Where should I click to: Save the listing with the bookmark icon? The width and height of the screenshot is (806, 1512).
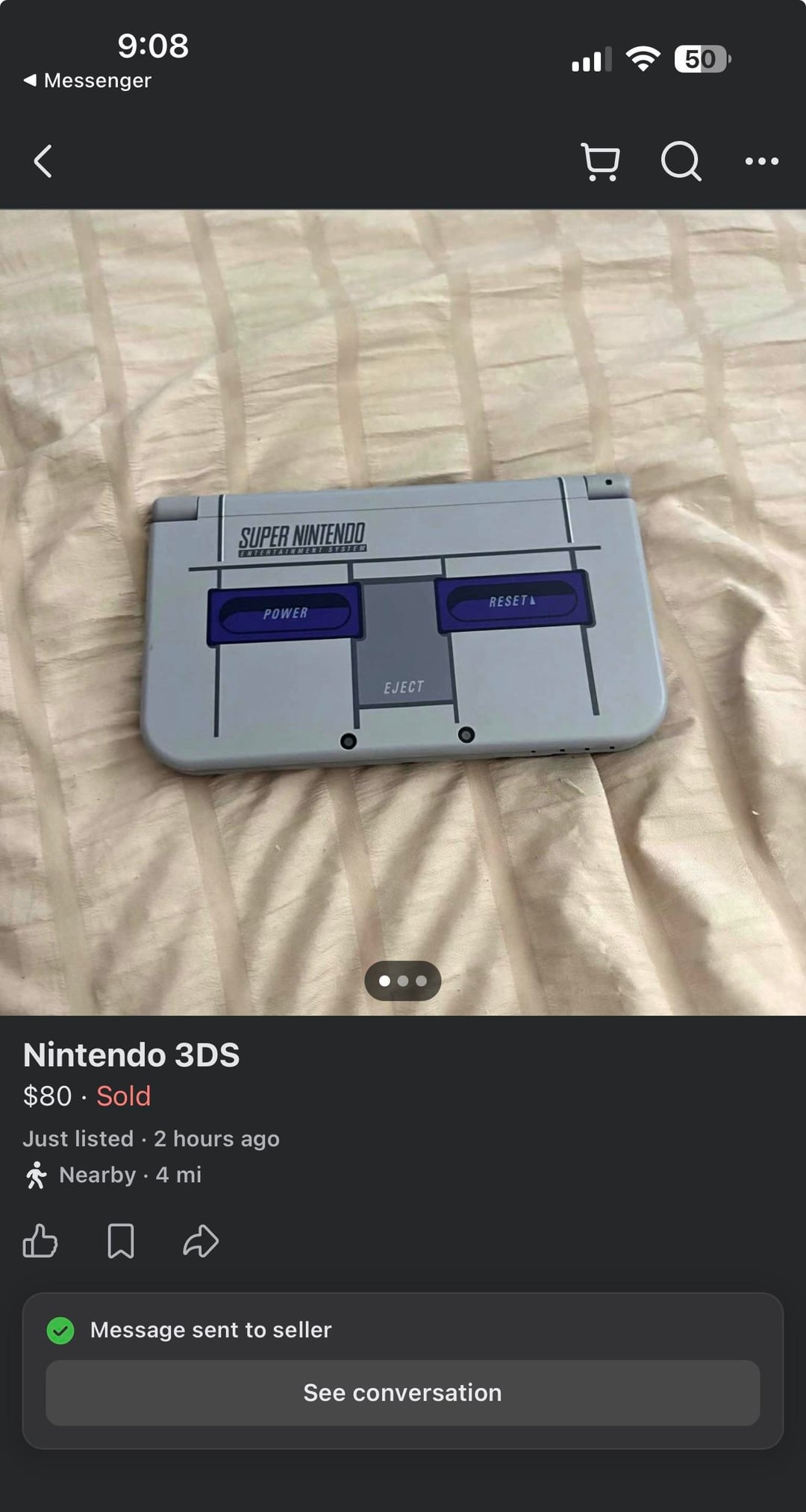[121, 1242]
